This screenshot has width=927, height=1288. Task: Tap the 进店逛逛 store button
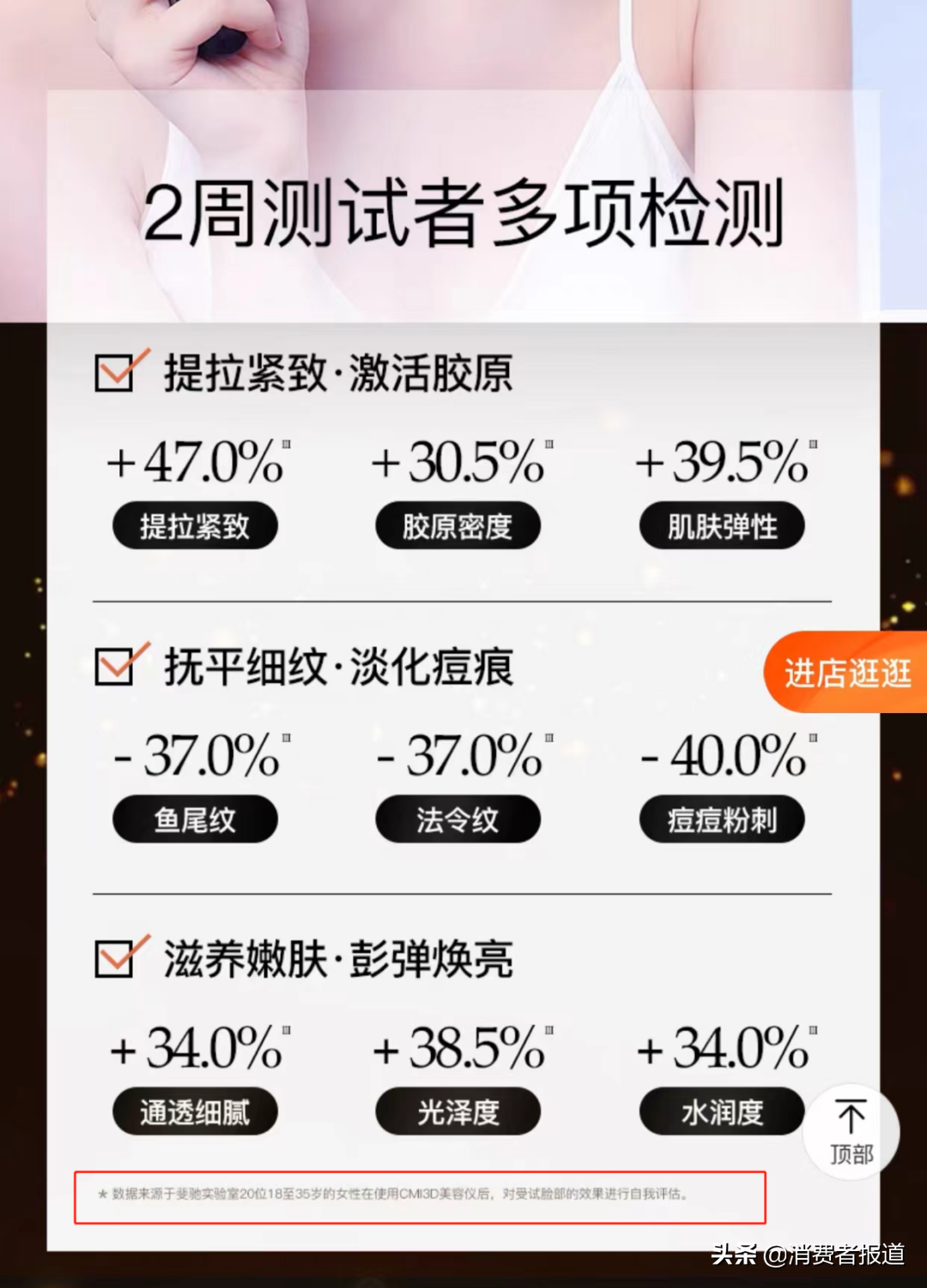tap(846, 673)
